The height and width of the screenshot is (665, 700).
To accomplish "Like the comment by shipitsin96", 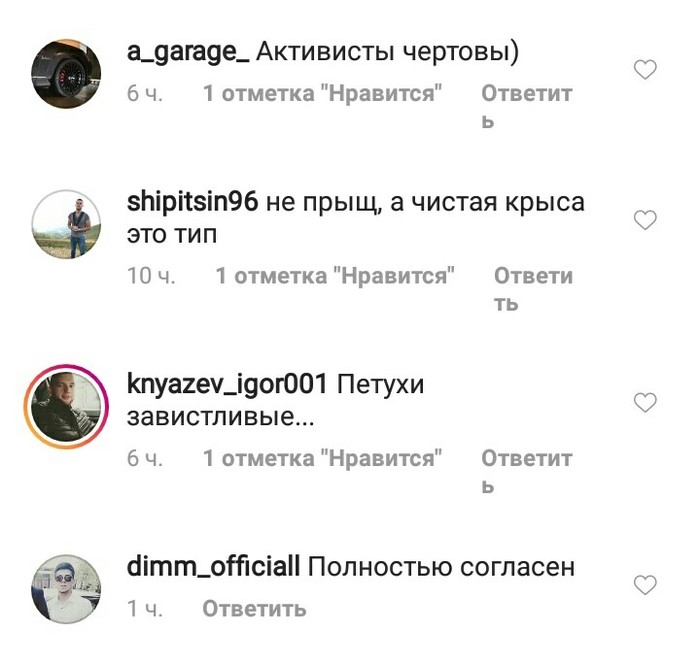I will click(647, 219).
